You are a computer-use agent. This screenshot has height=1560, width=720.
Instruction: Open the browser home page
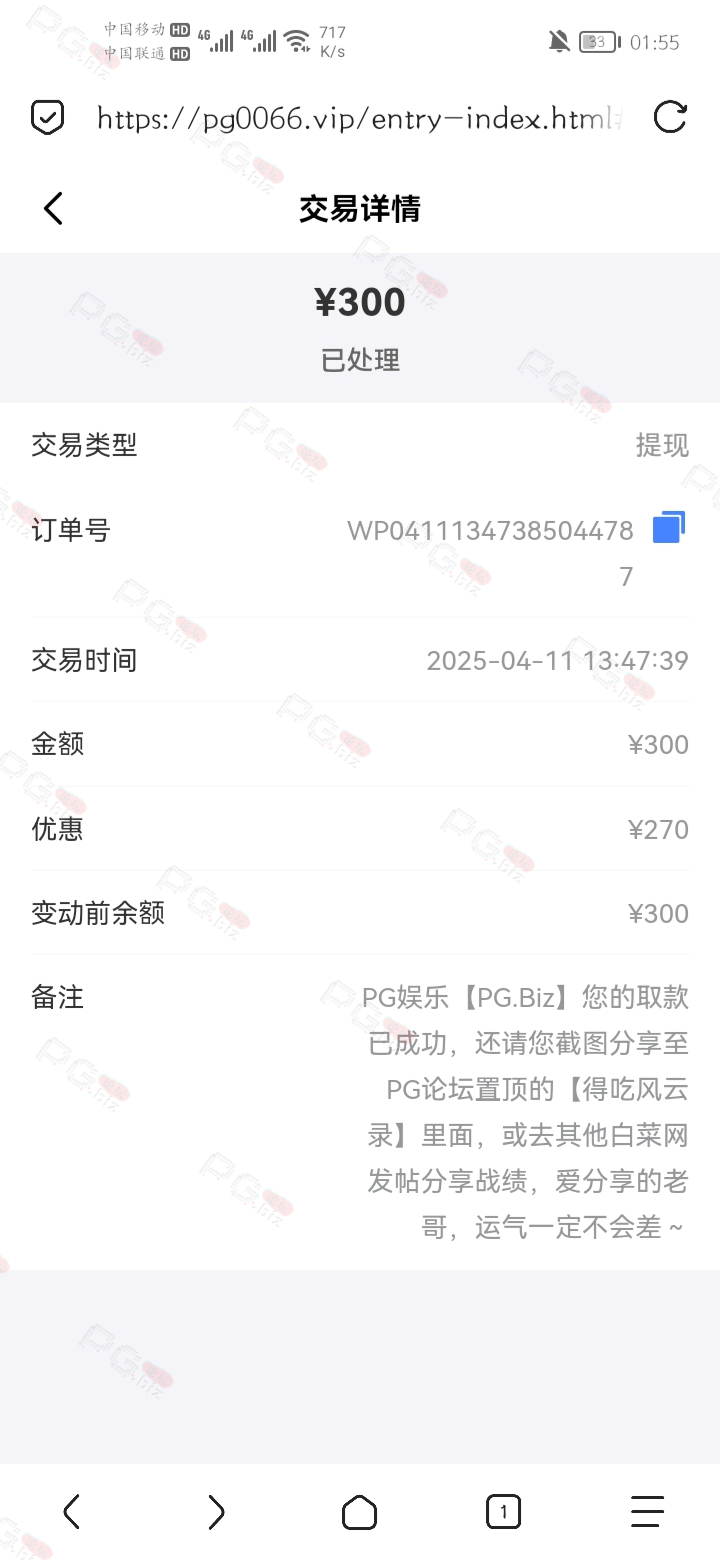coord(360,1512)
